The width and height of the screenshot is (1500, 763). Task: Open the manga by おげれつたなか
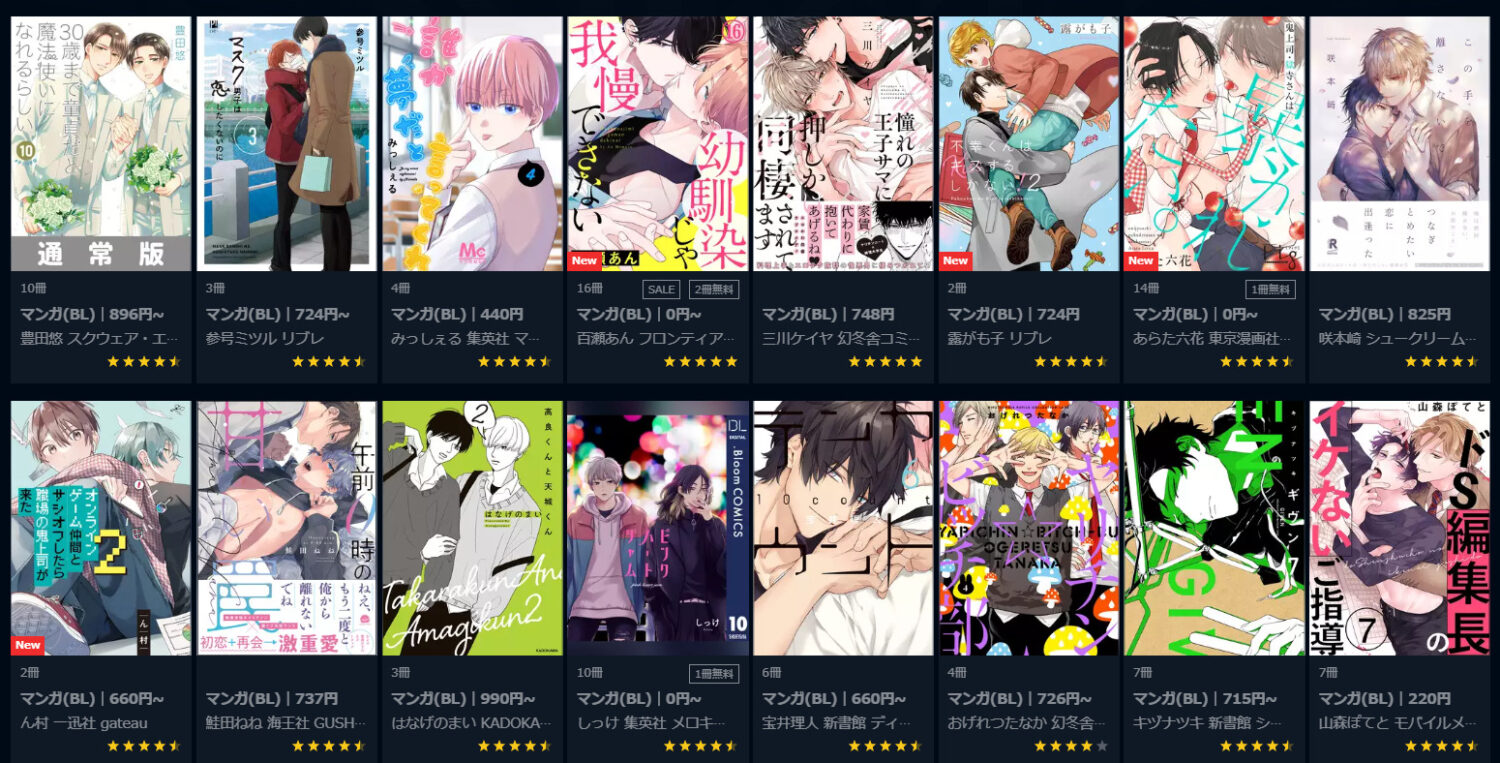[1028, 528]
